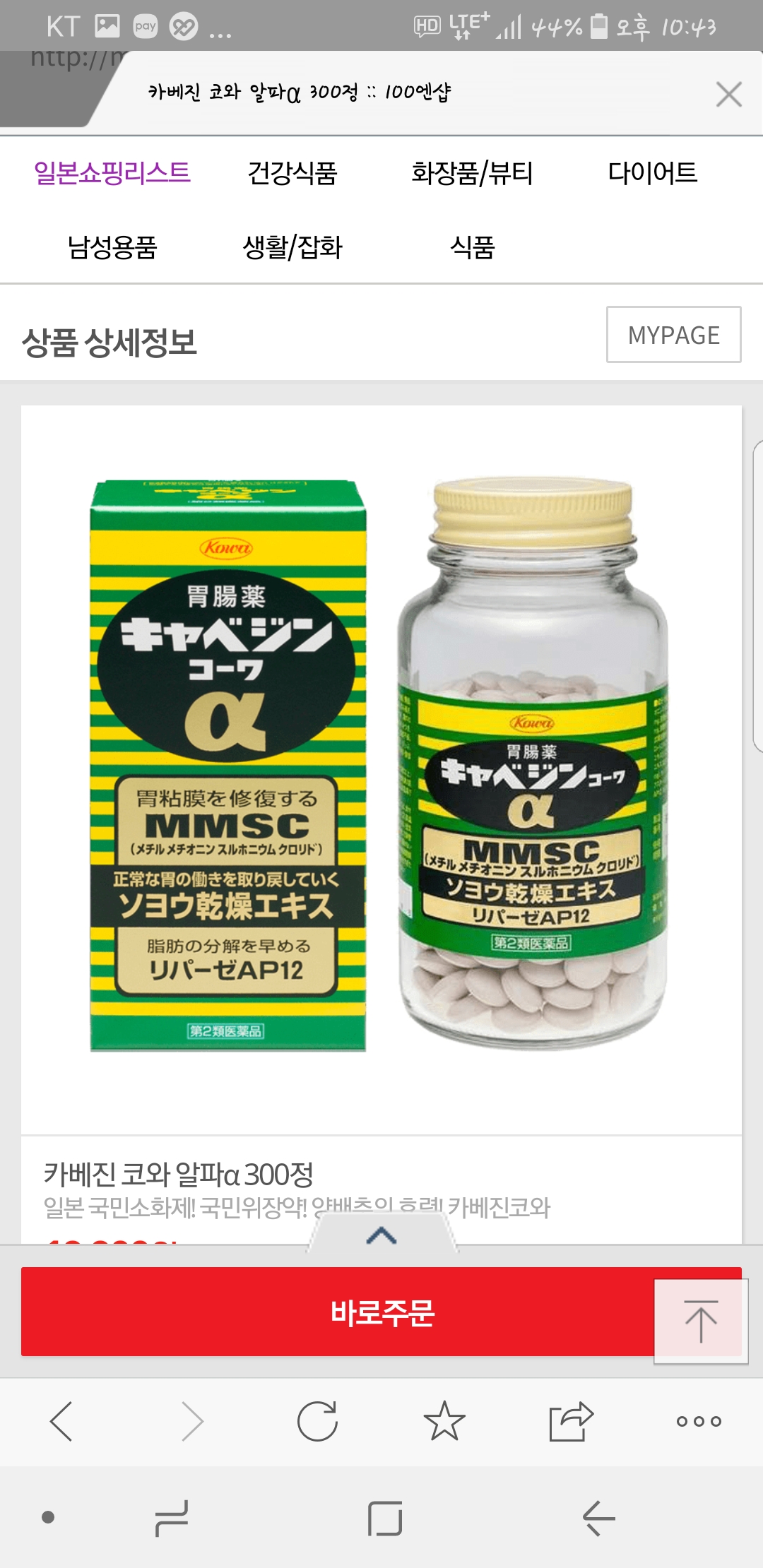Screen dimensions: 763x1568
Task: Jump back to top of page
Action: [700, 1321]
